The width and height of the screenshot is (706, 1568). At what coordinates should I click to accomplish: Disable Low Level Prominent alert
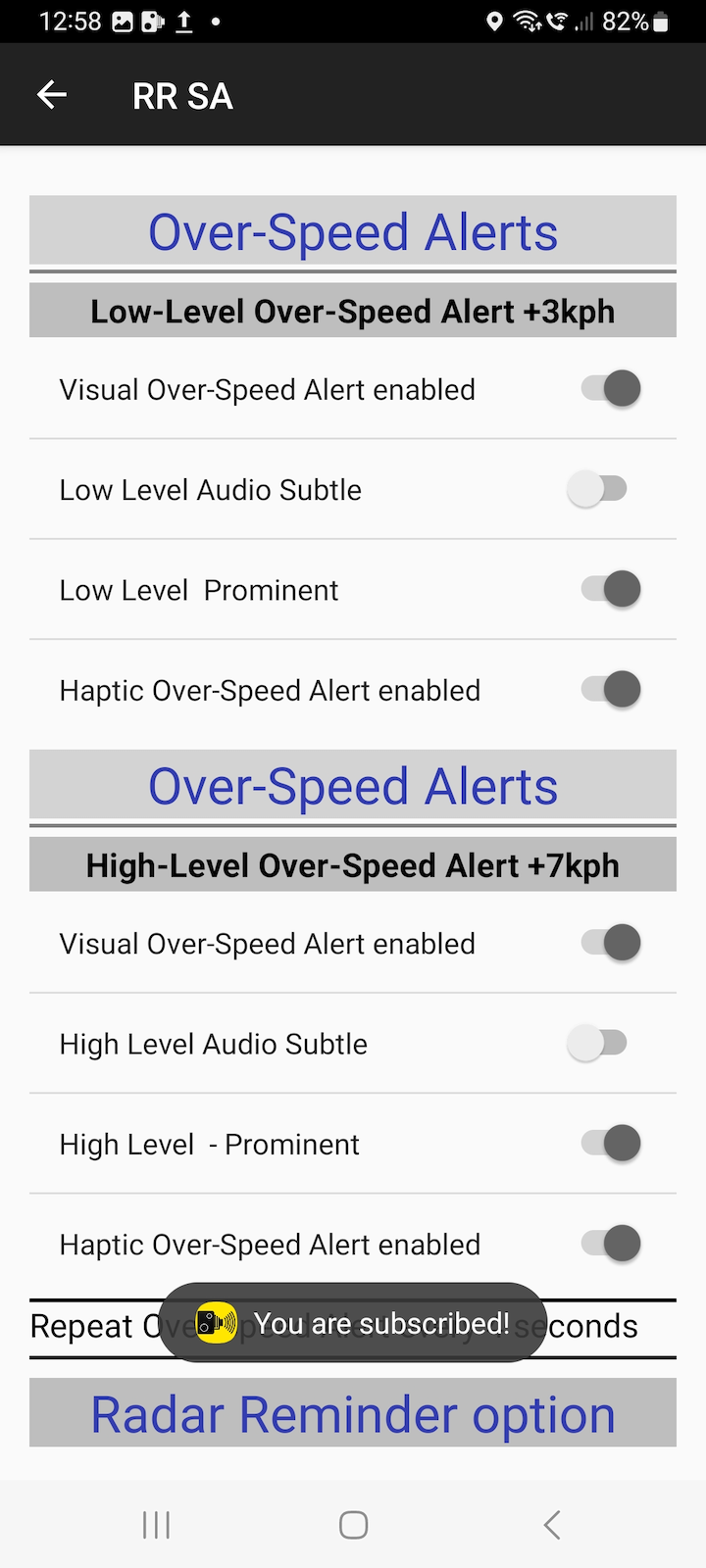(x=610, y=589)
